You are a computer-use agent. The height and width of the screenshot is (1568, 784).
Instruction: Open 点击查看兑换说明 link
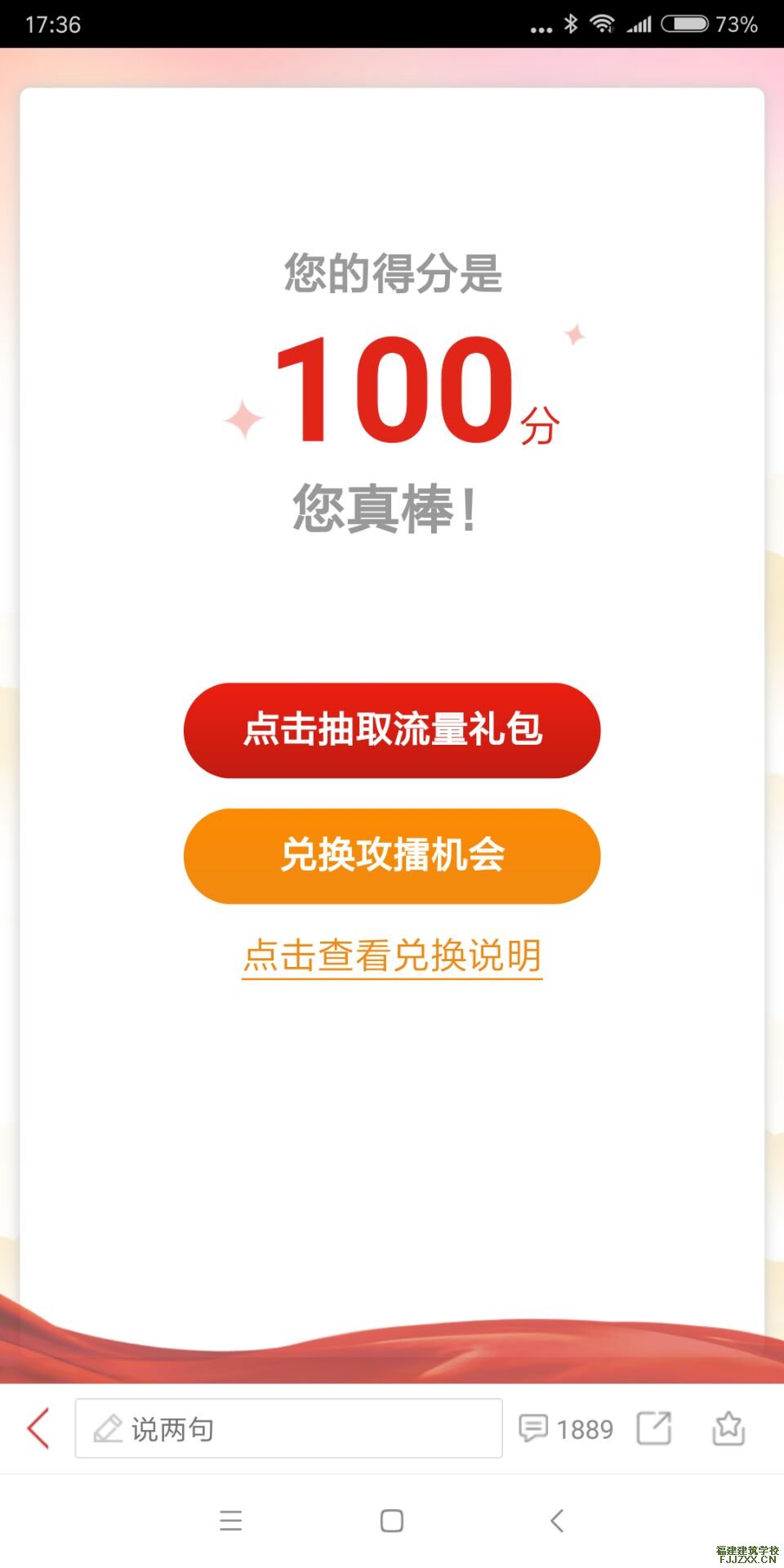(x=392, y=955)
